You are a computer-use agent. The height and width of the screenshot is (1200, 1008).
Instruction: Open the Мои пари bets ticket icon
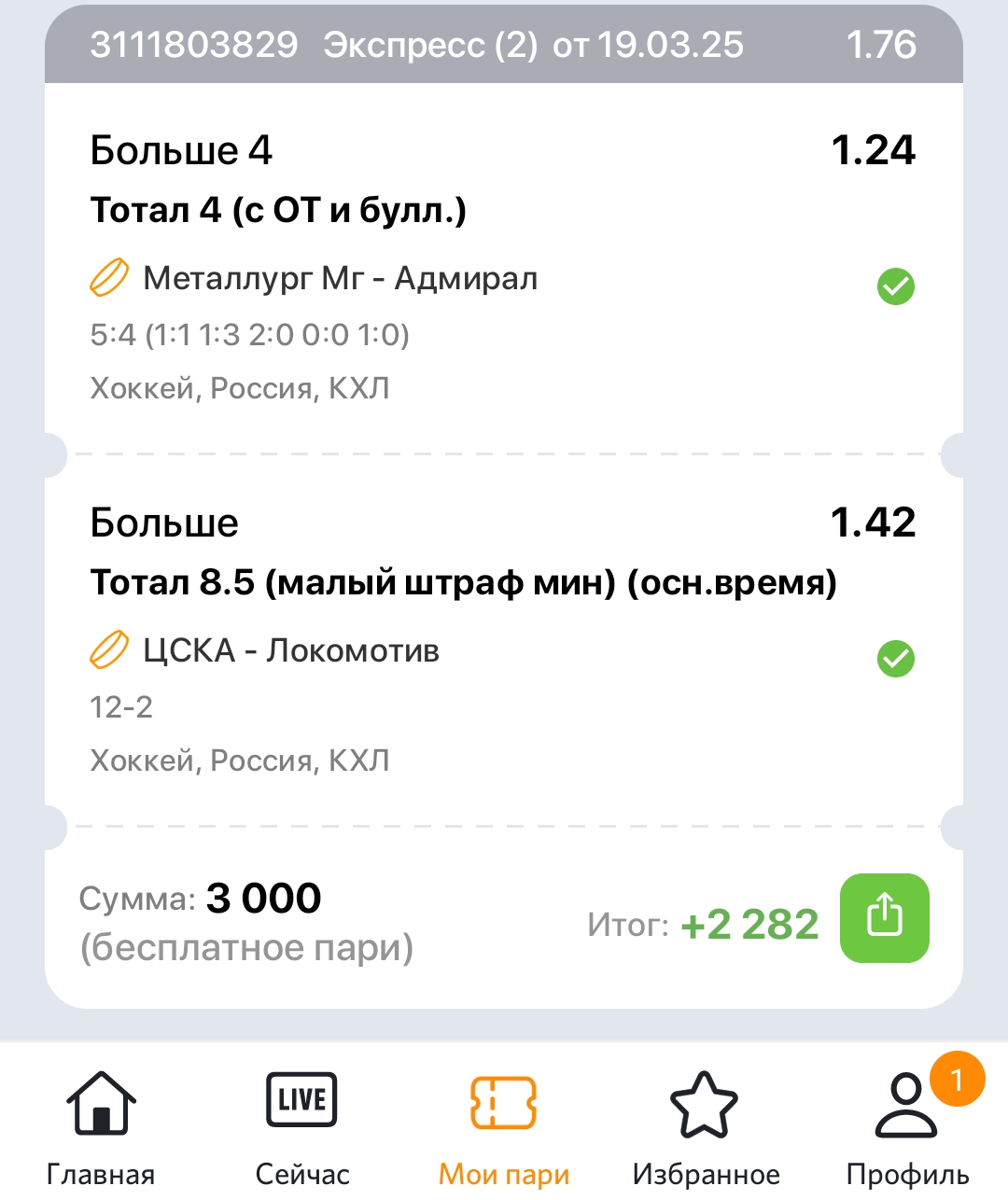(502, 1101)
